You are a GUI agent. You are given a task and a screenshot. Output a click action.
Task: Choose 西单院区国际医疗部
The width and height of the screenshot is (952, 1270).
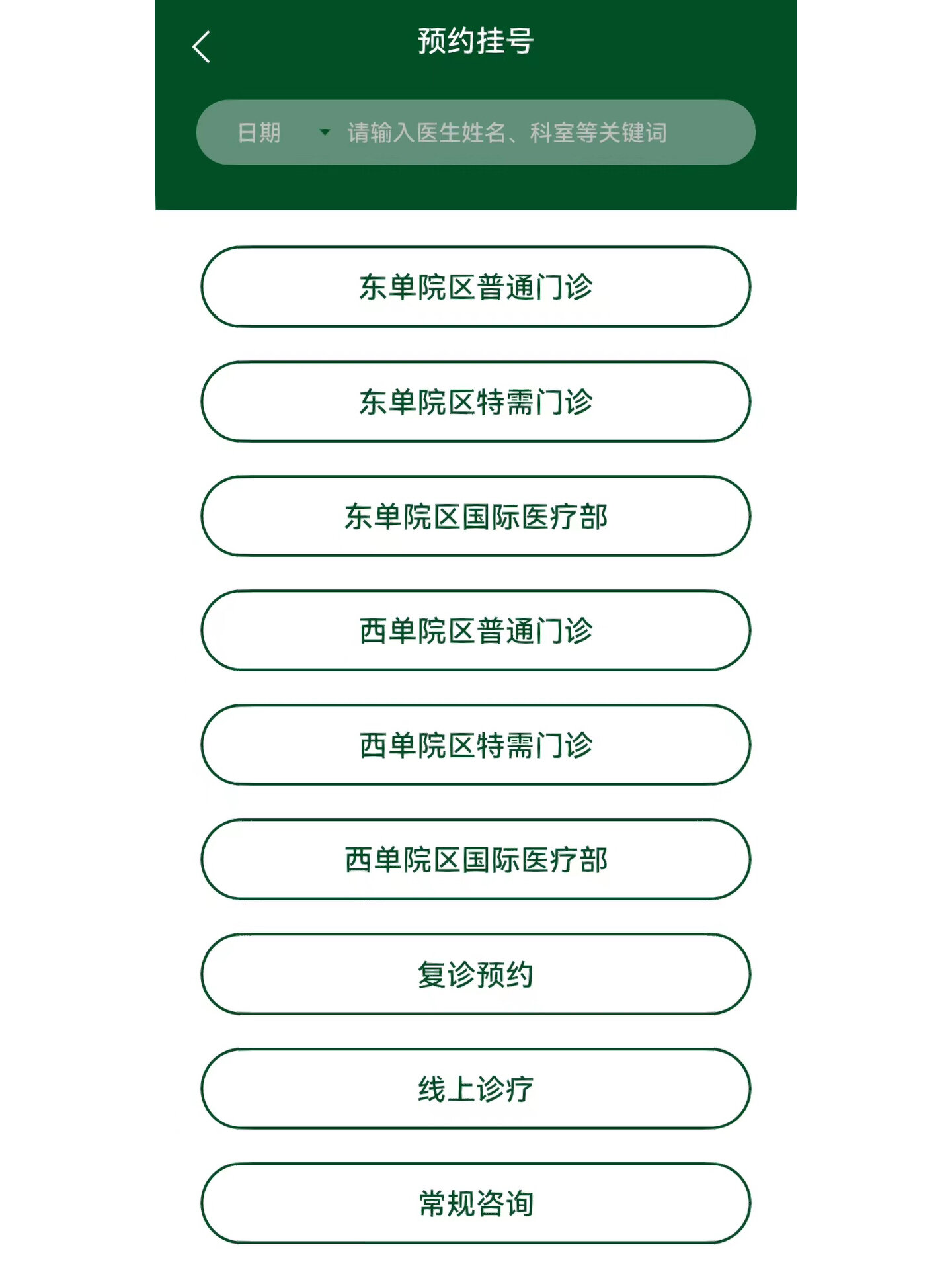[x=475, y=859]
